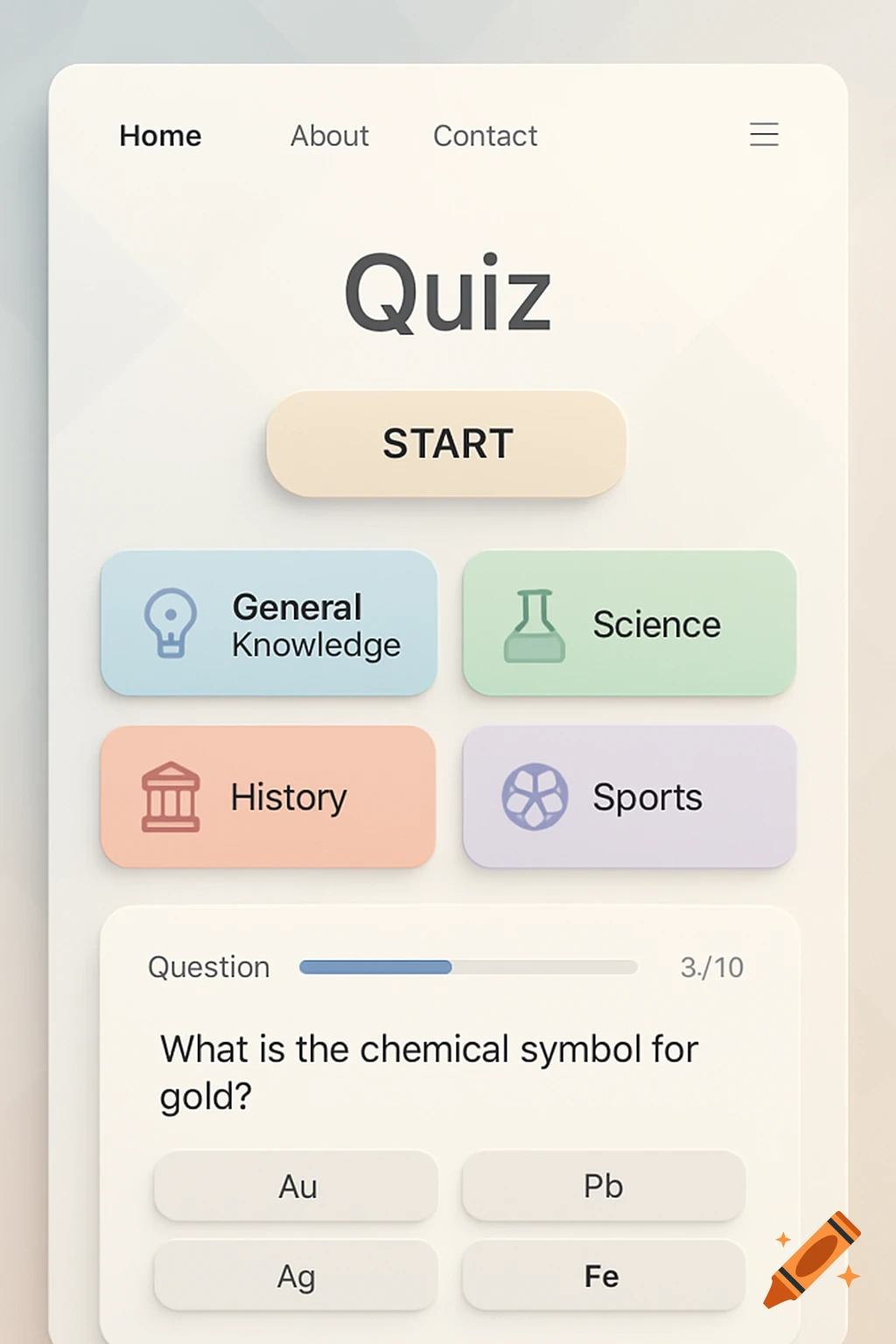896x1344 pixels.
Task: Click the question progress bar
Action: click(466, 967)
